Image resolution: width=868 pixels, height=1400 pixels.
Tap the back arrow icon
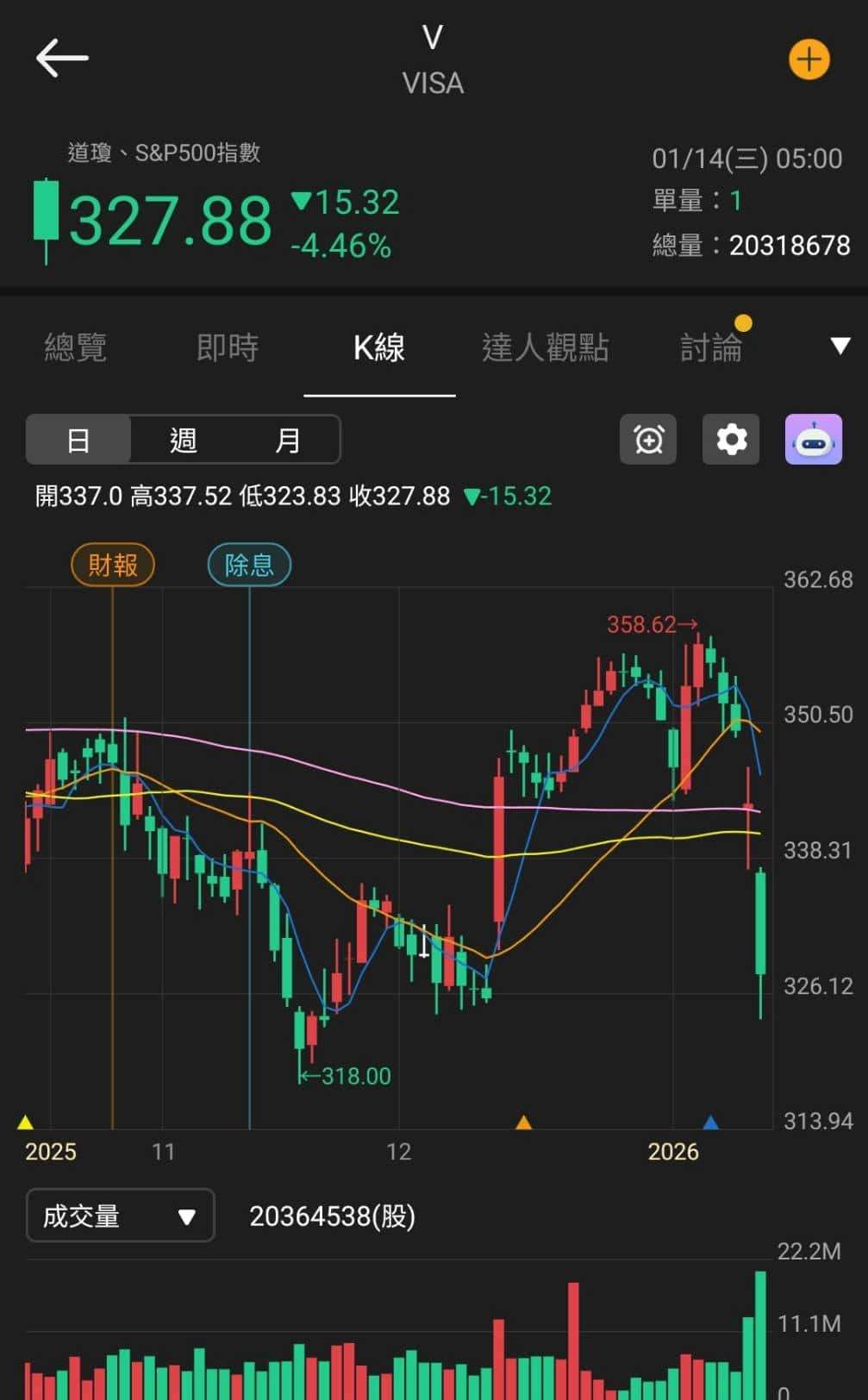[62, 57]
